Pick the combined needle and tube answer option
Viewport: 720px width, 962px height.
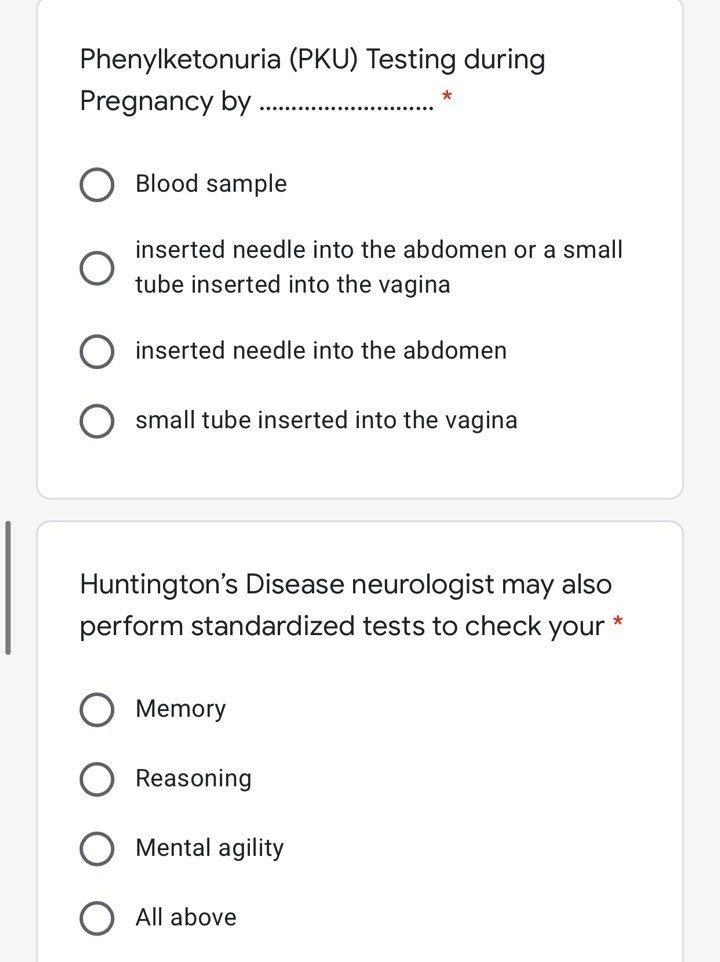96,266
